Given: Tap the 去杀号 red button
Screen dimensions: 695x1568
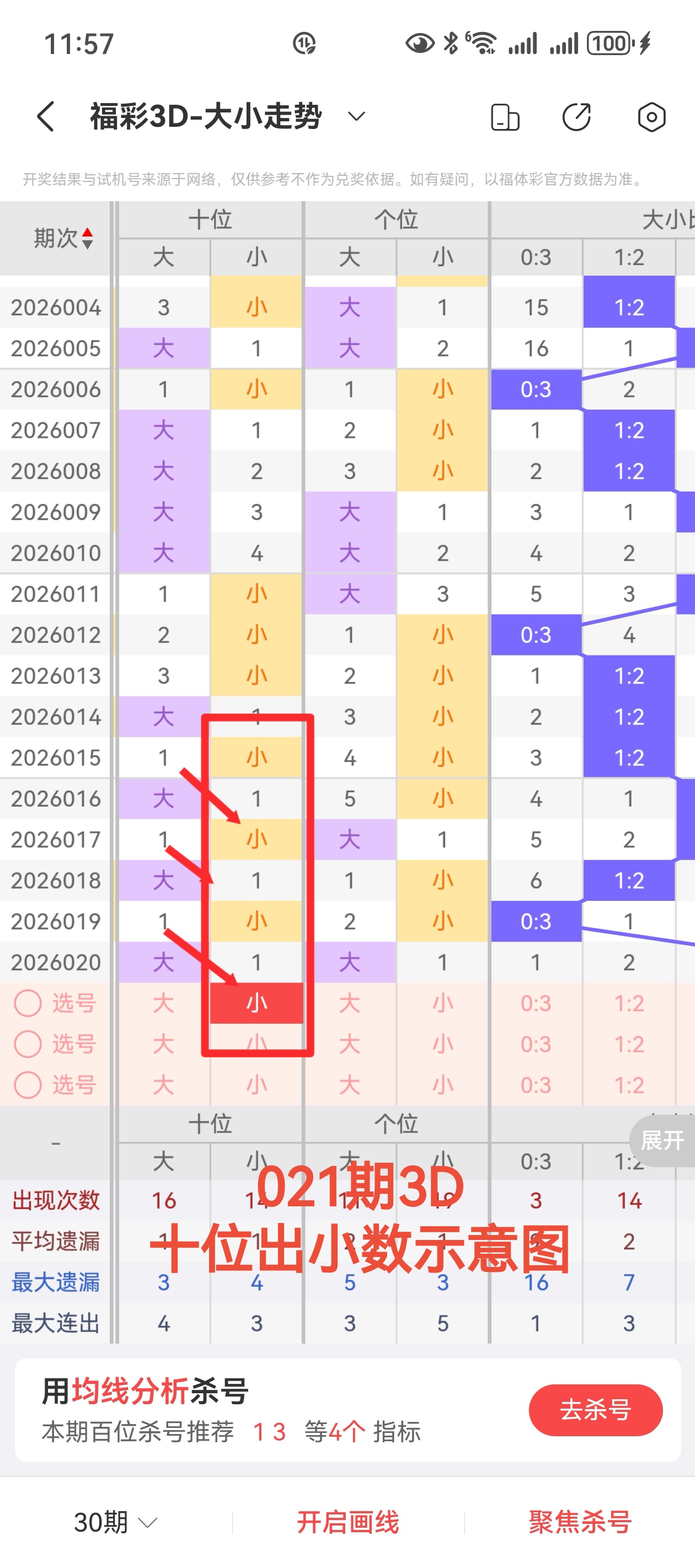Looking at the screenshot, I should 595,1410.
